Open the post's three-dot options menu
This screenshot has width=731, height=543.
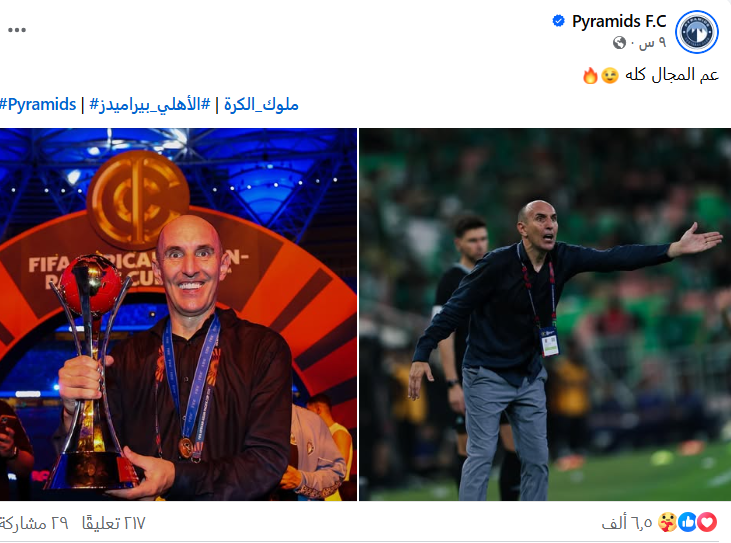coord(17,31)
